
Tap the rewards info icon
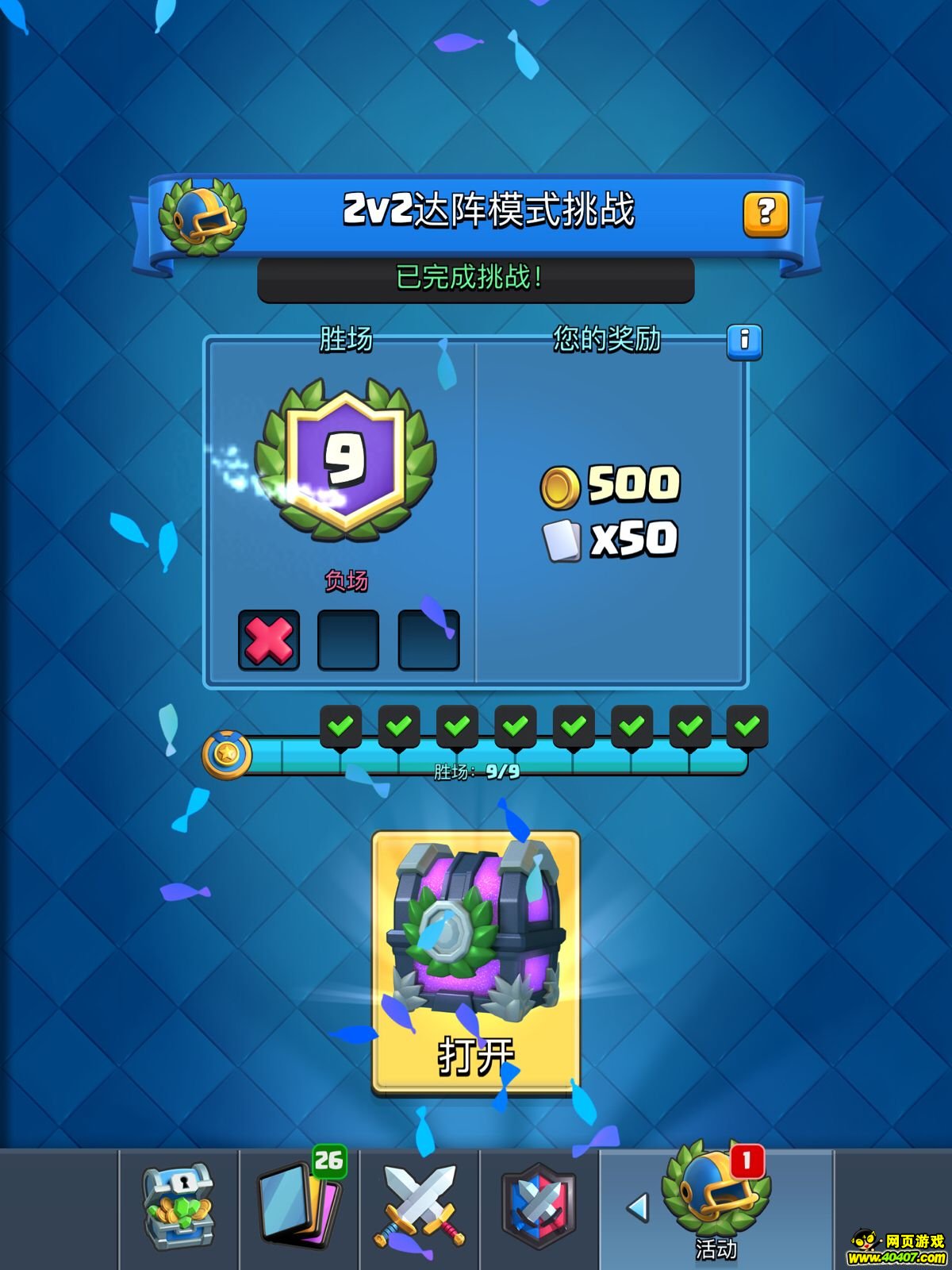pyautogui.click(x=744, y=341)
